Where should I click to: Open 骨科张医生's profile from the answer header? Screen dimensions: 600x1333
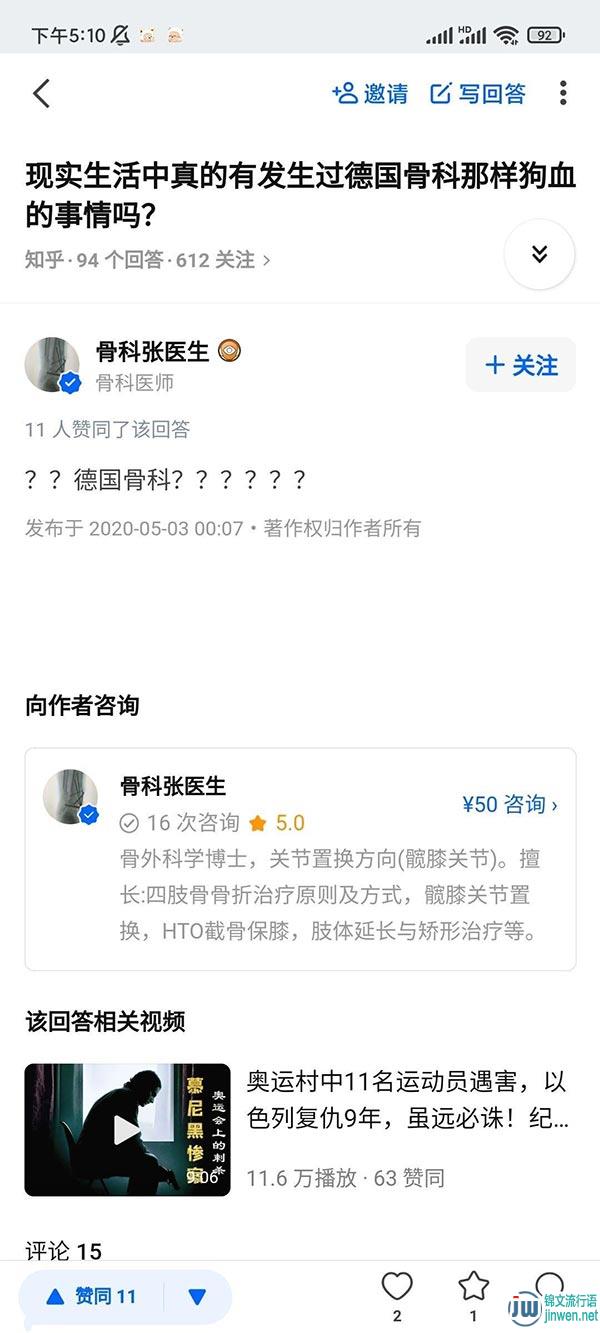150,352
